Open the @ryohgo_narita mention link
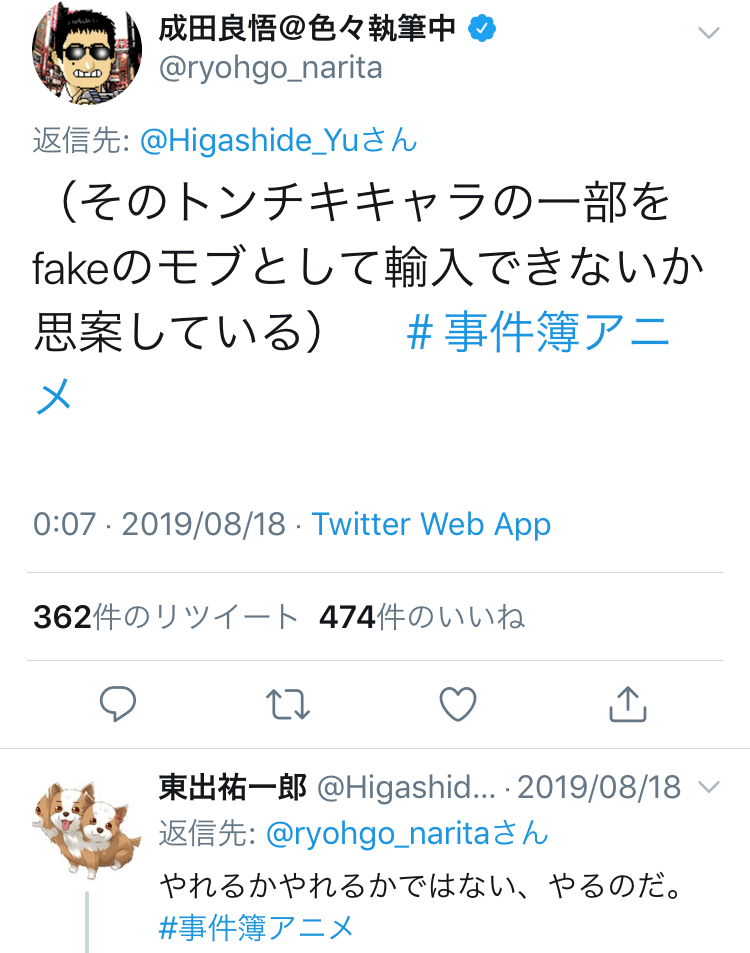The image size is (750, 953). pyautogui.click(x=407, y=833)
